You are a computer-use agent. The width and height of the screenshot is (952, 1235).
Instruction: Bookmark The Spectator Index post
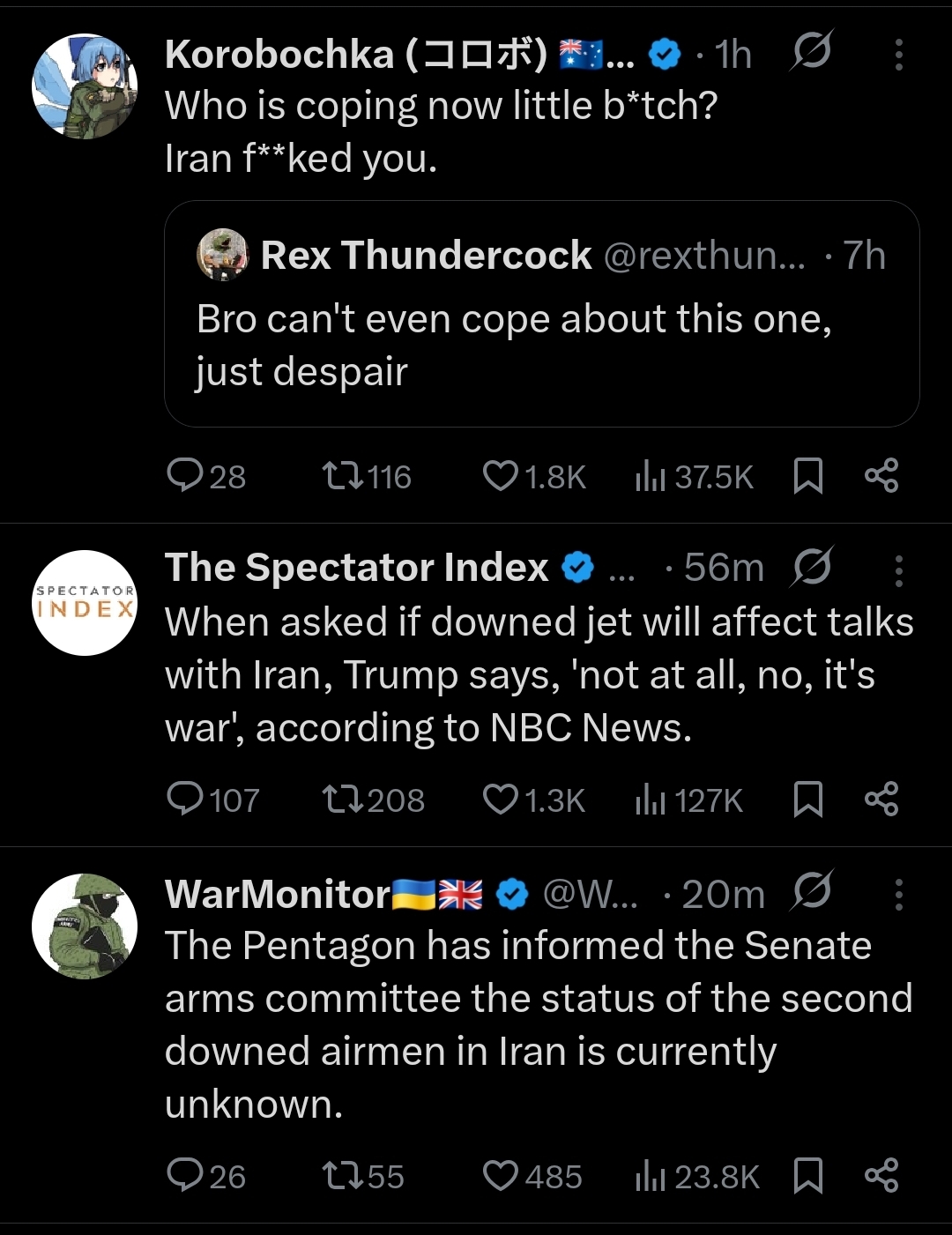coord(808,800)
